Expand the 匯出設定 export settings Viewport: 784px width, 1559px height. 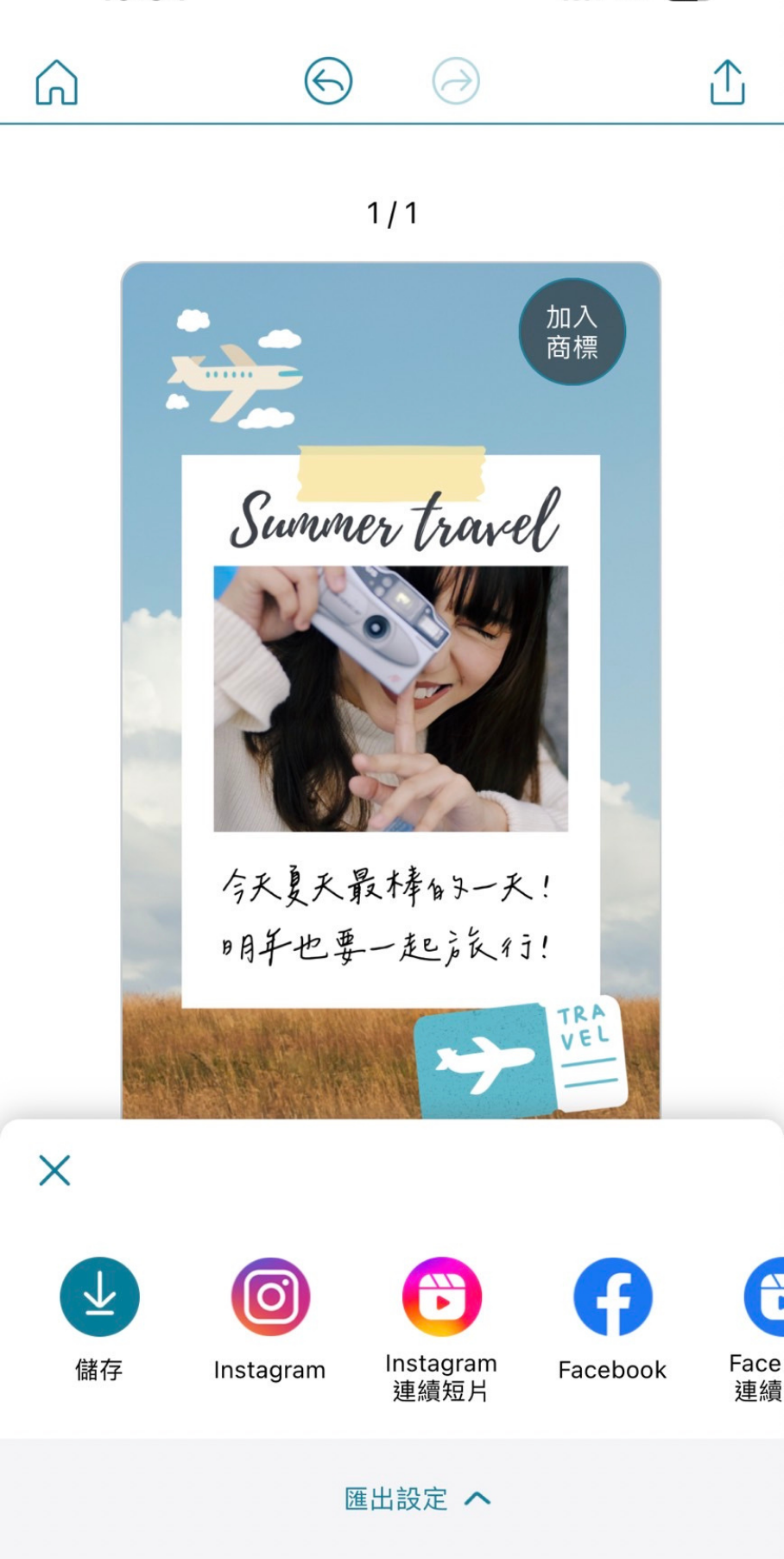[x=417, y=1499]
